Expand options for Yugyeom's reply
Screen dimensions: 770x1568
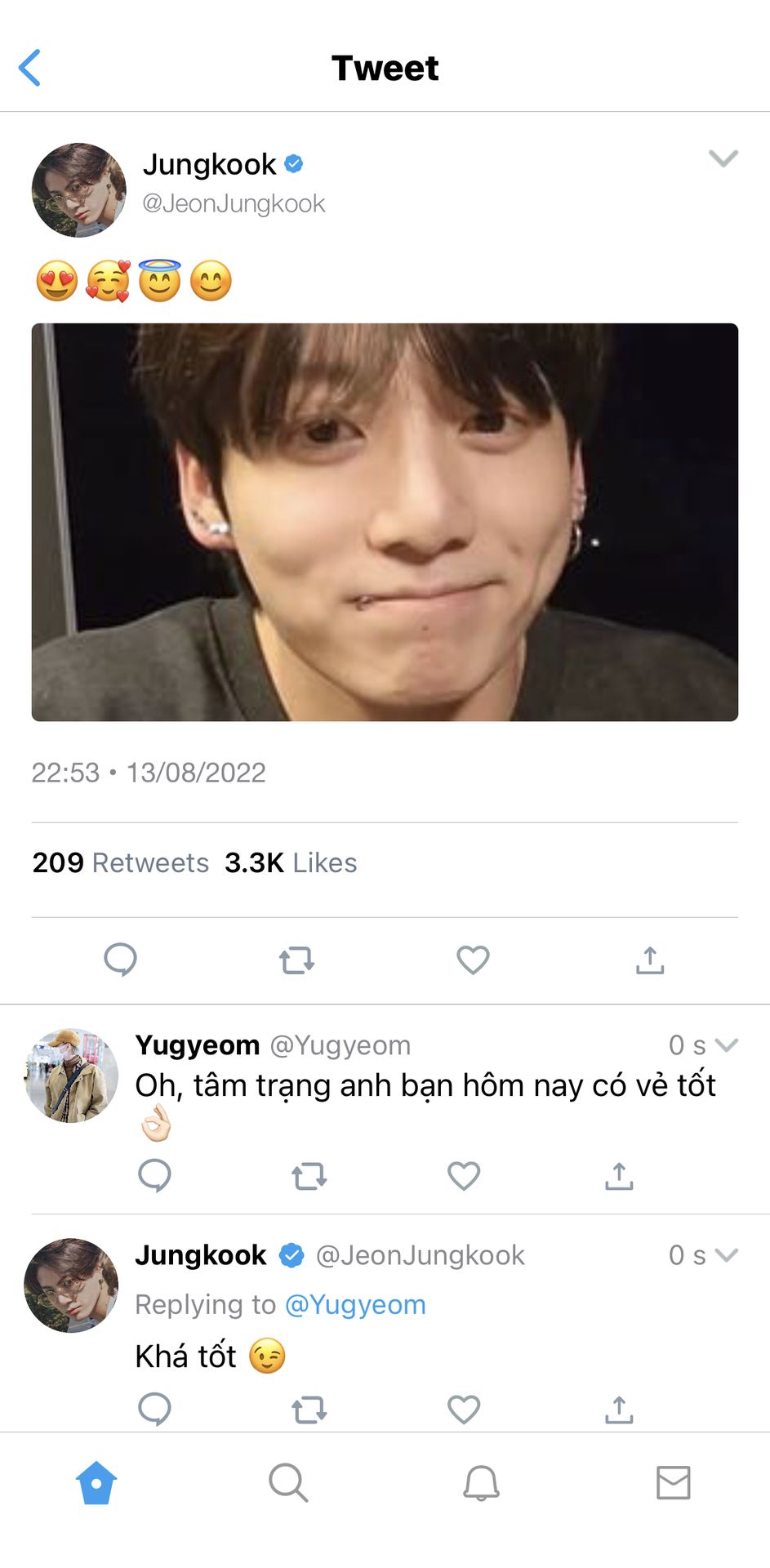726,1045
